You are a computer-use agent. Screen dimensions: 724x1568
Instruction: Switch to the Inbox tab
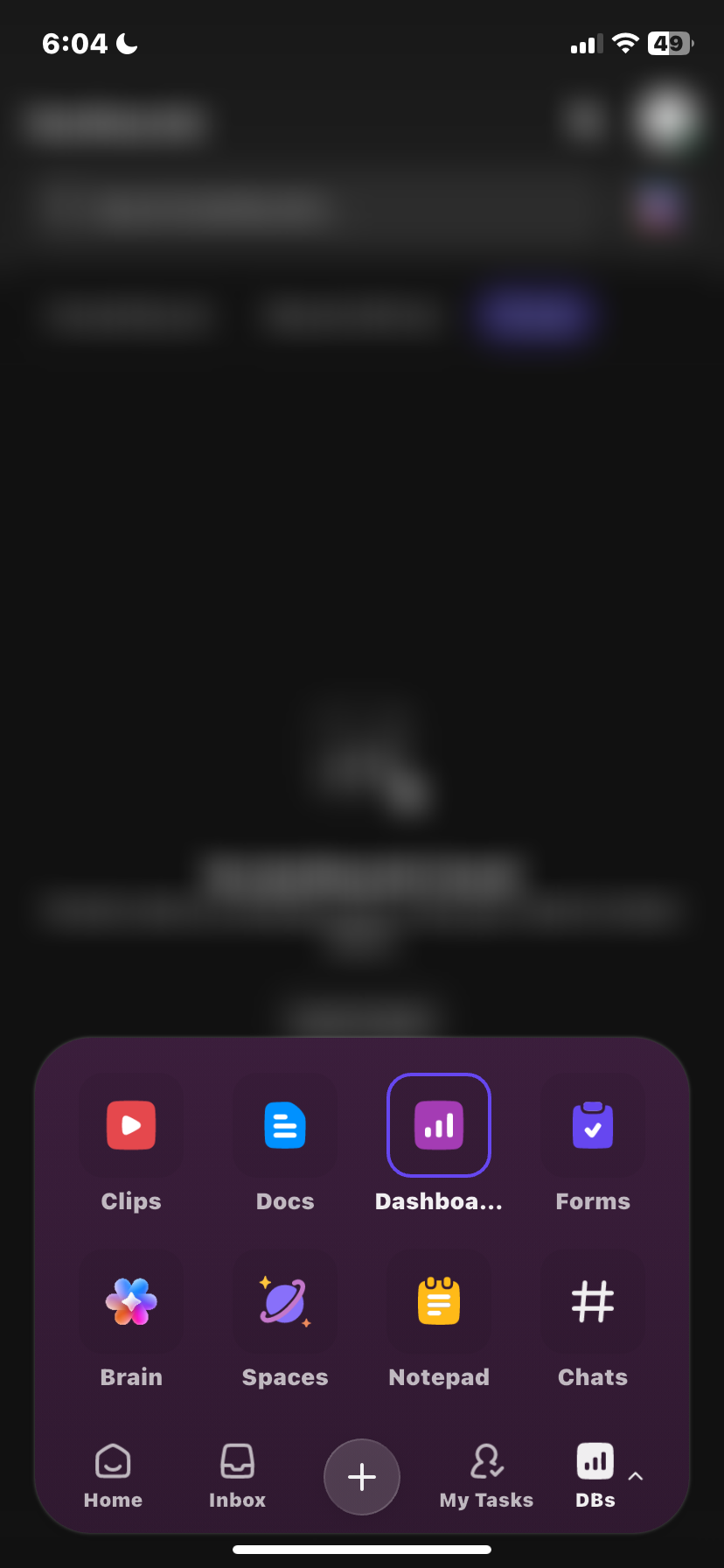pyautogui.click(x=237, y=1476)
